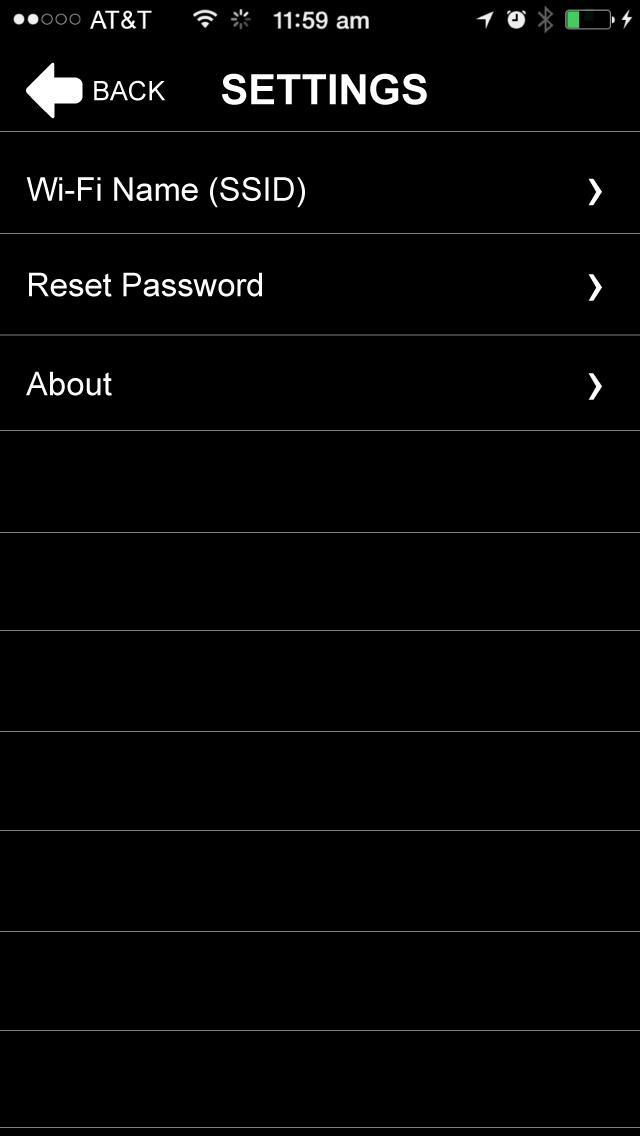Go back using the BACK arrow
The image size is (640, 1136).
94,91
